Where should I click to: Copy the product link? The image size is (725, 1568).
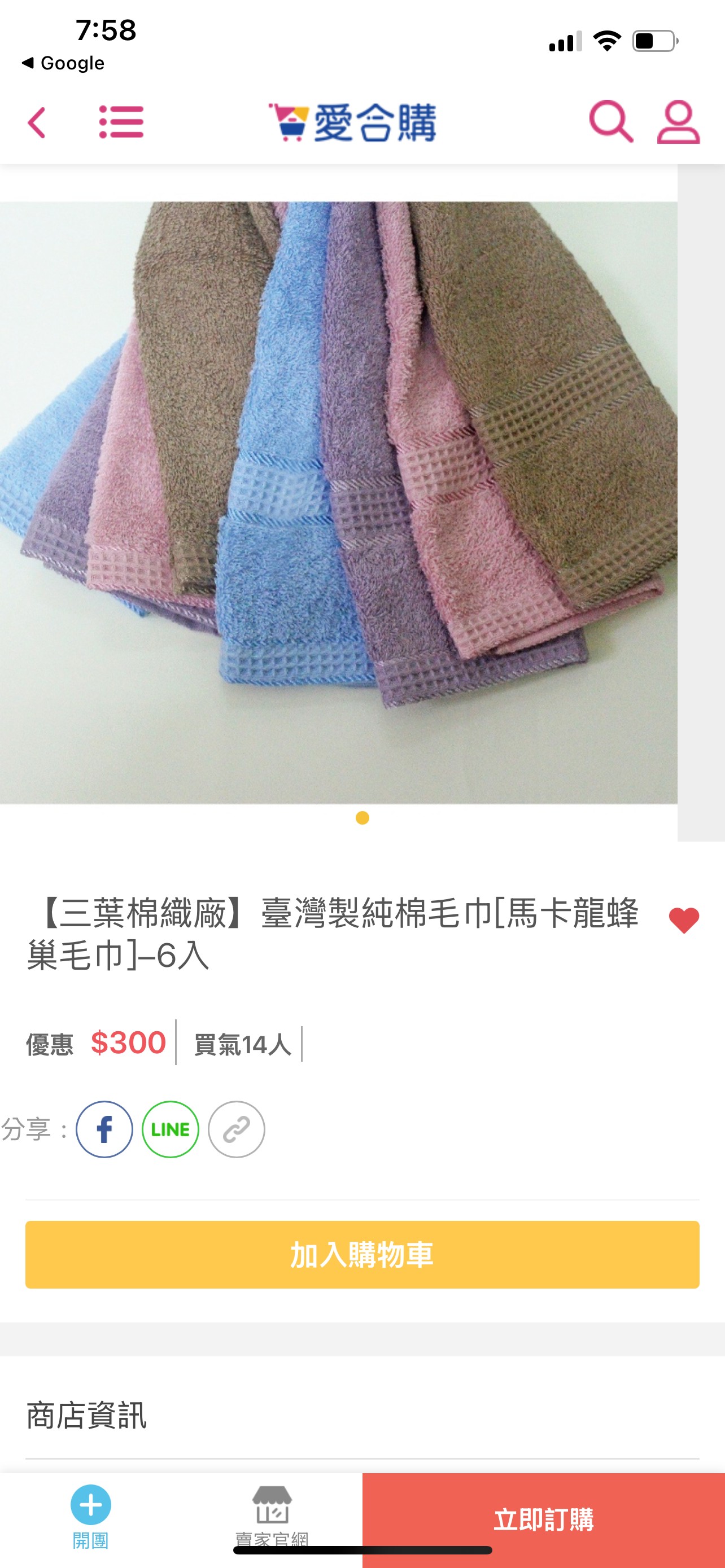point(236,1129)
